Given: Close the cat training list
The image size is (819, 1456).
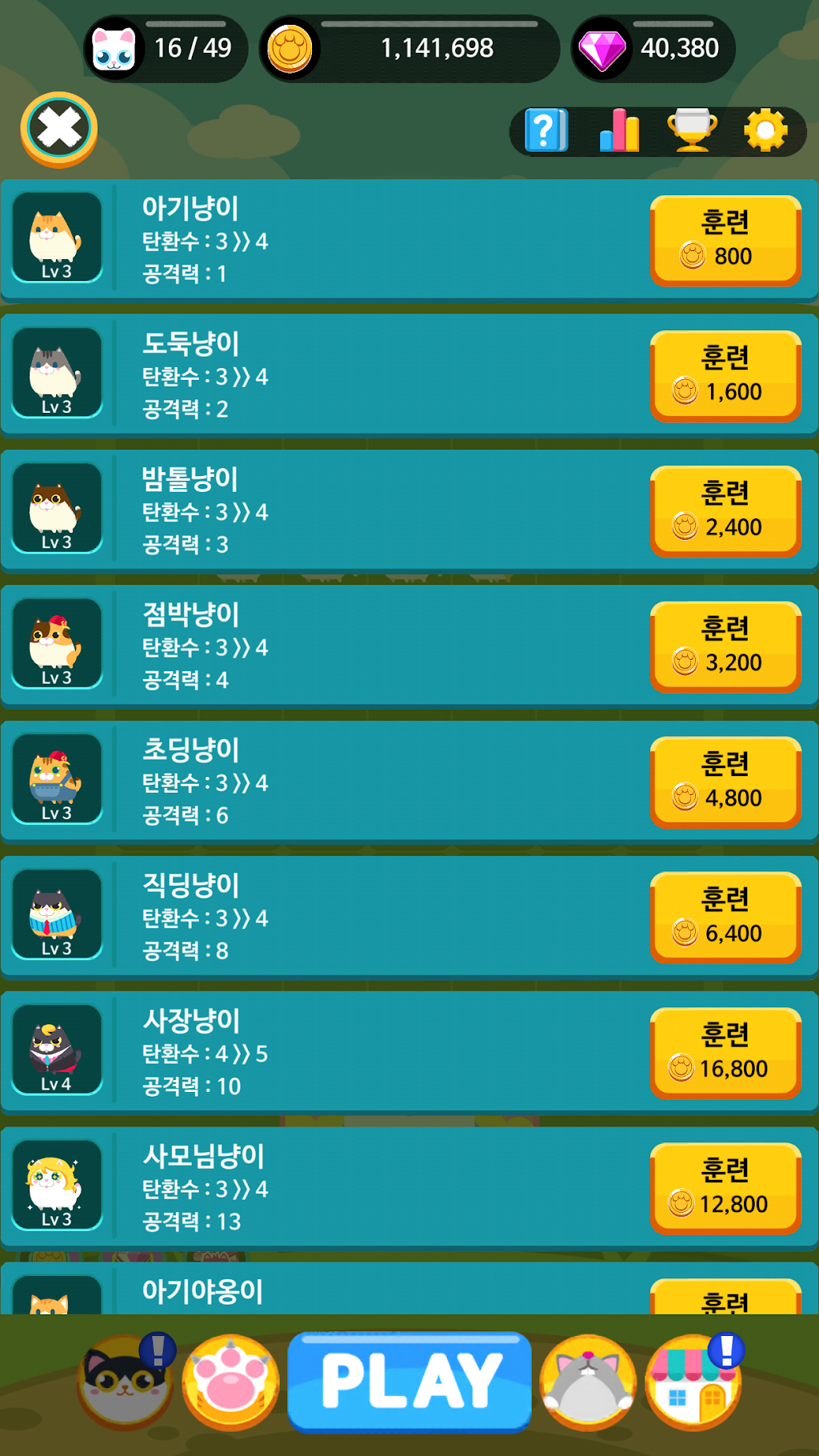Looking at the screenshot, I should point(59,129).
